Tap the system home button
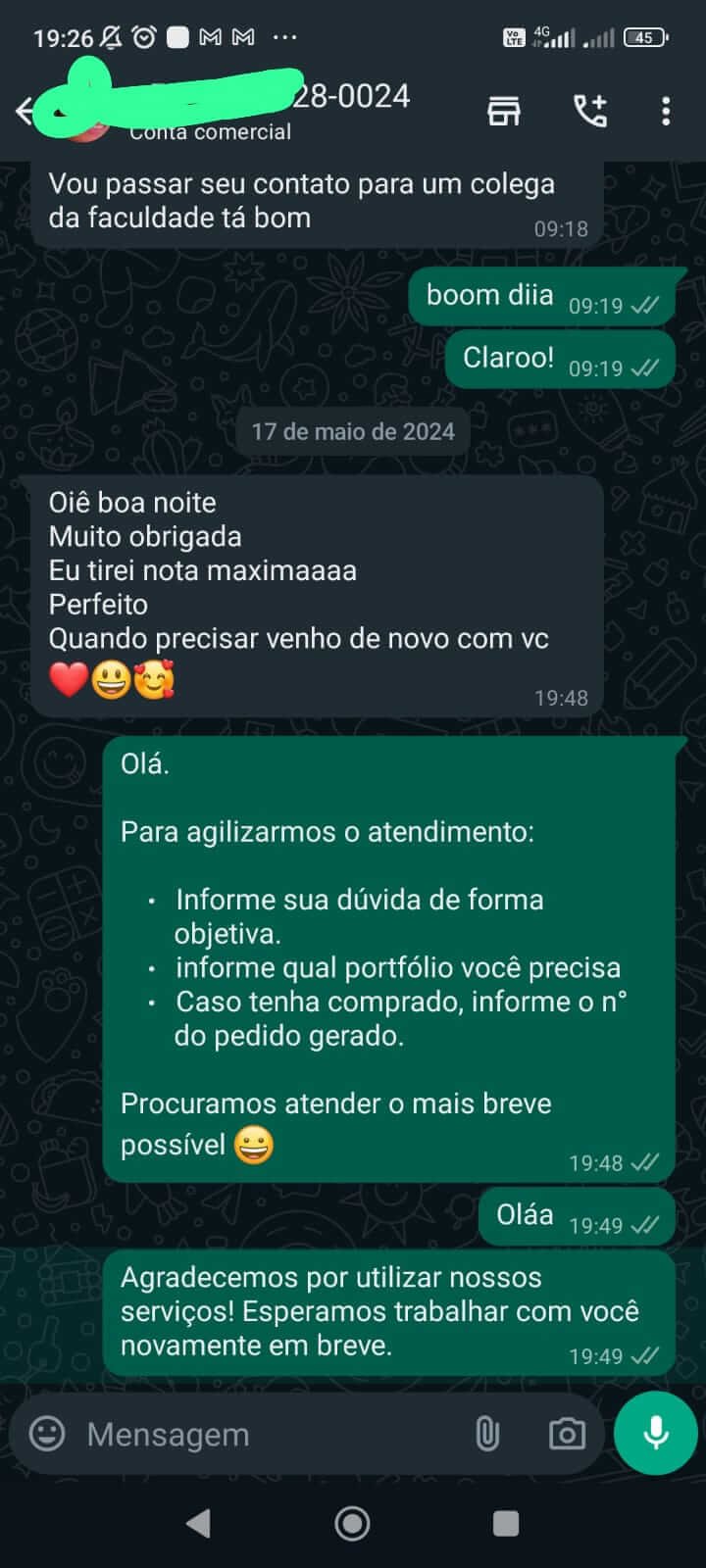 [352, 1523]
